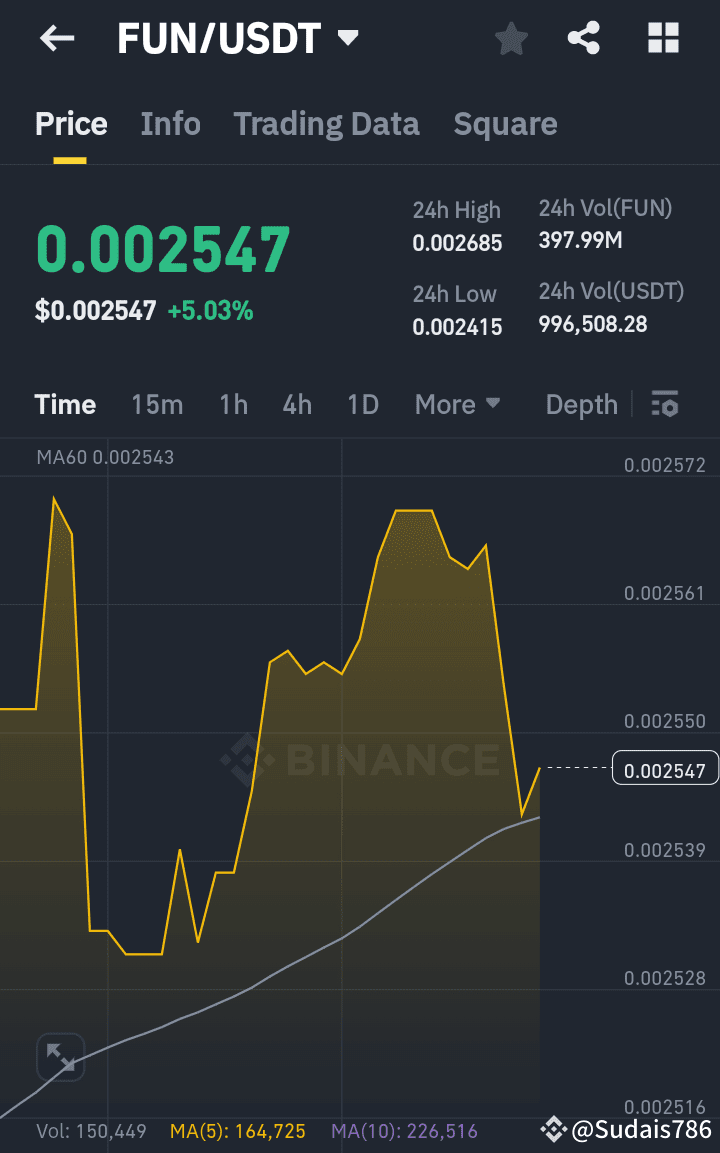720x1153 pixels.
Task: Tap the star to favorite FUN/USDT
Action: click(x=511, y=38)
